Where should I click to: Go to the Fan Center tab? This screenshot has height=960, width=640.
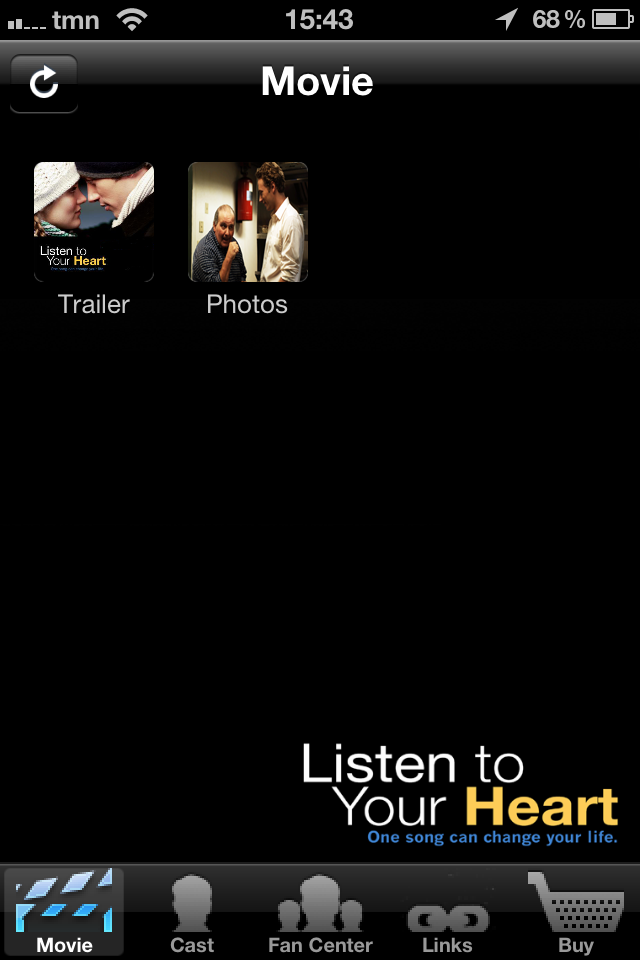320,912
